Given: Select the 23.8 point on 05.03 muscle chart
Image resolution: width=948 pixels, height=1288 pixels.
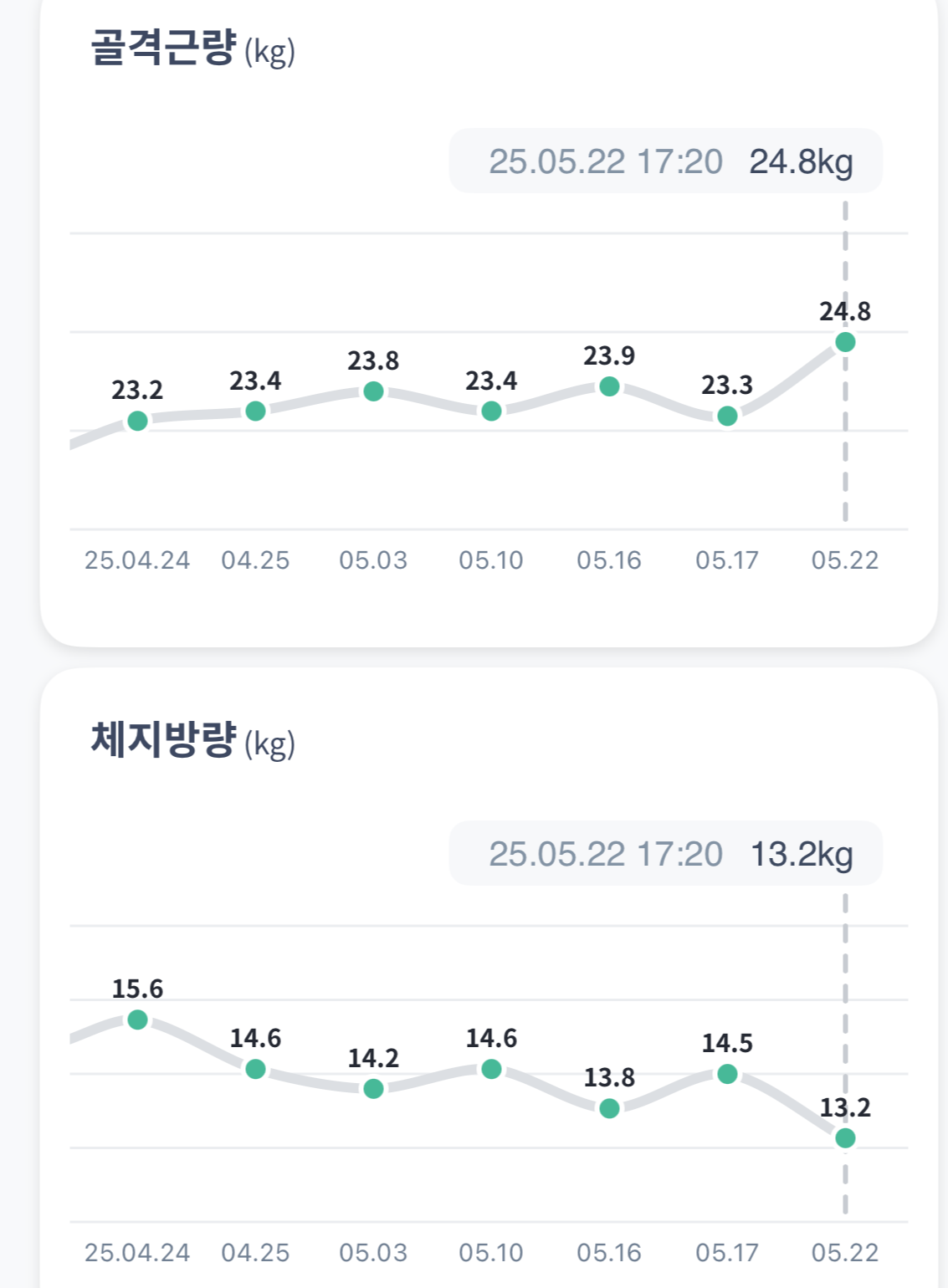Looking at the screenshot, I should 374,391.
